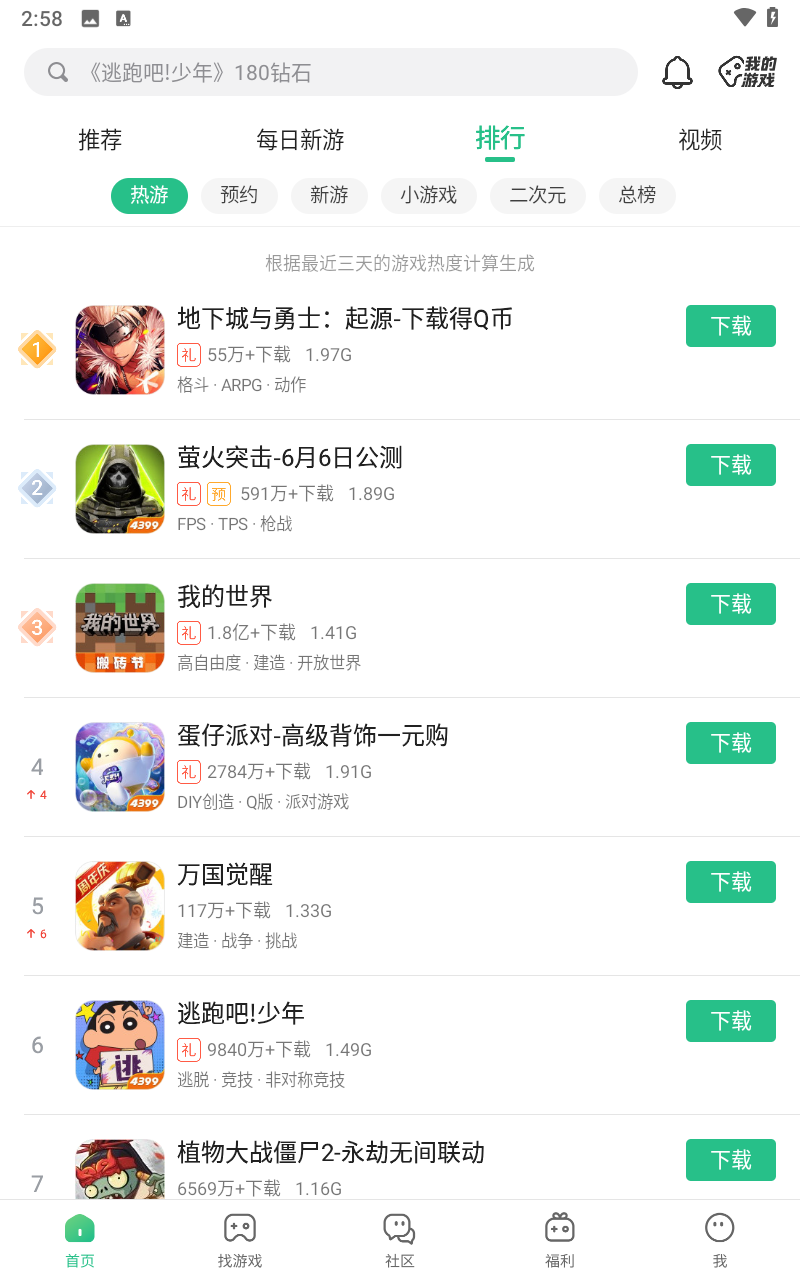Select the 总榜 chip

click(637, 195)
